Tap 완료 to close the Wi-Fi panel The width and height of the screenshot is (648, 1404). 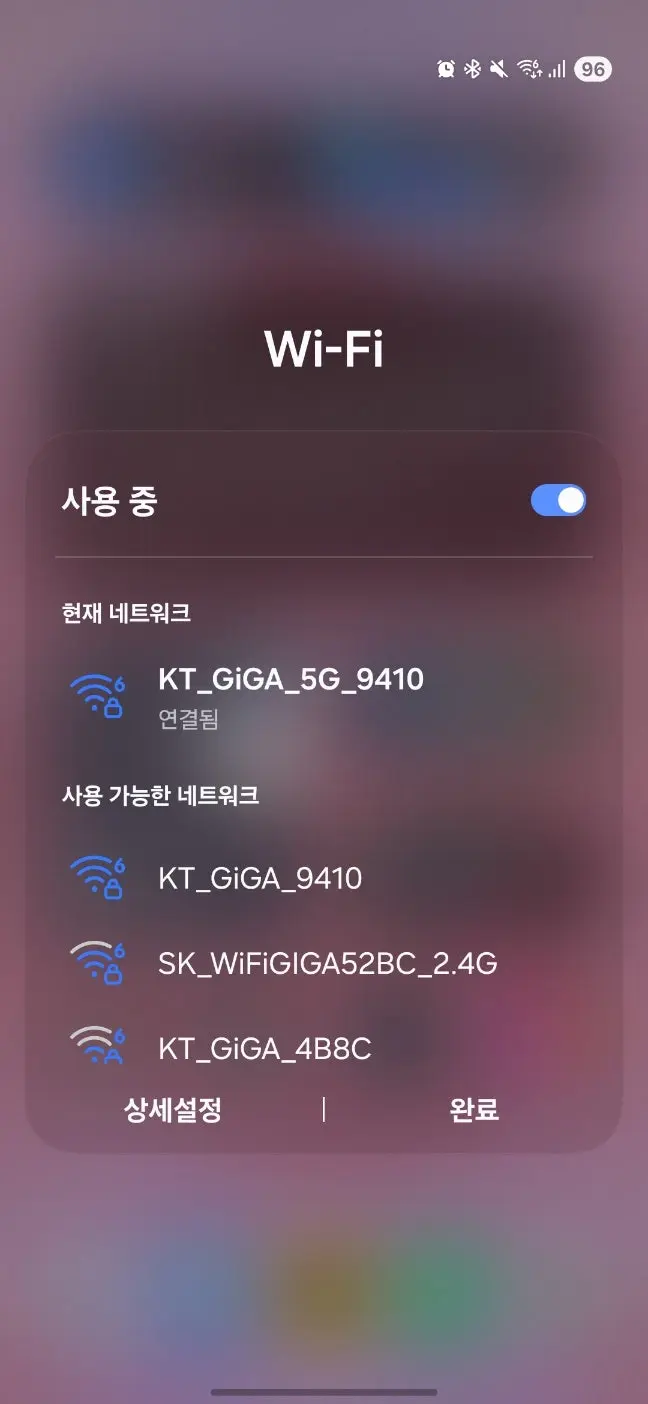click(474, 1109)
